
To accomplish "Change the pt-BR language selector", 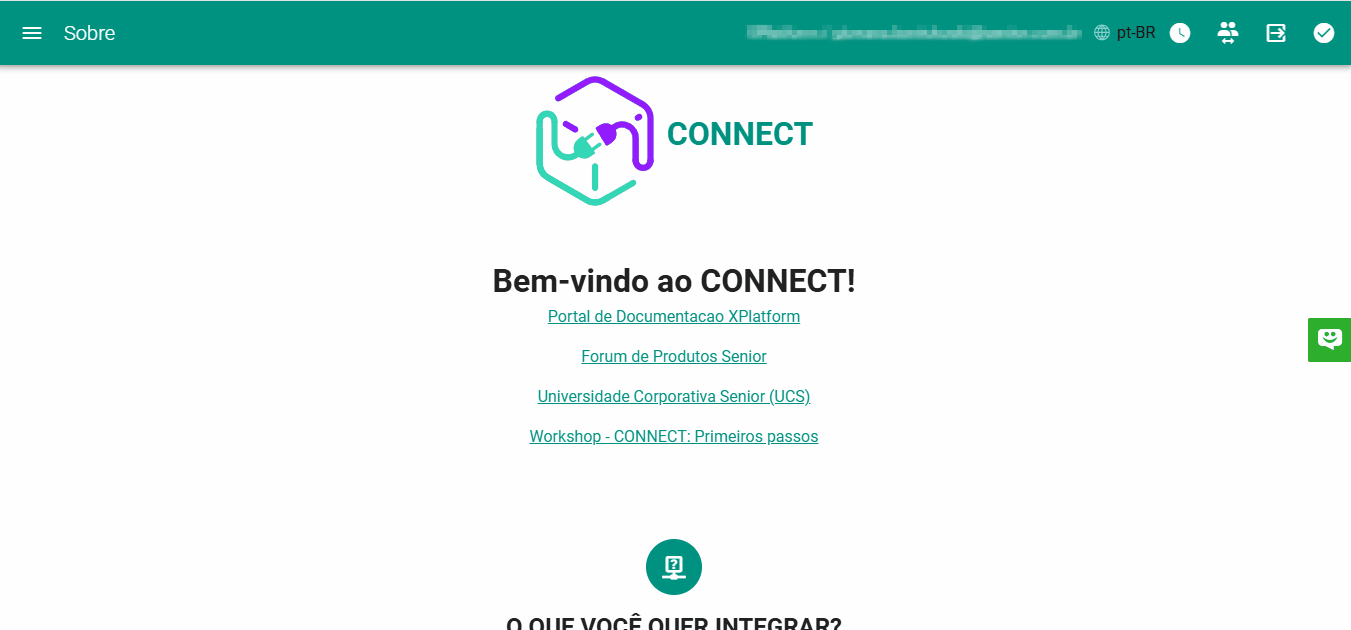I will click(x=1125, y=33).
